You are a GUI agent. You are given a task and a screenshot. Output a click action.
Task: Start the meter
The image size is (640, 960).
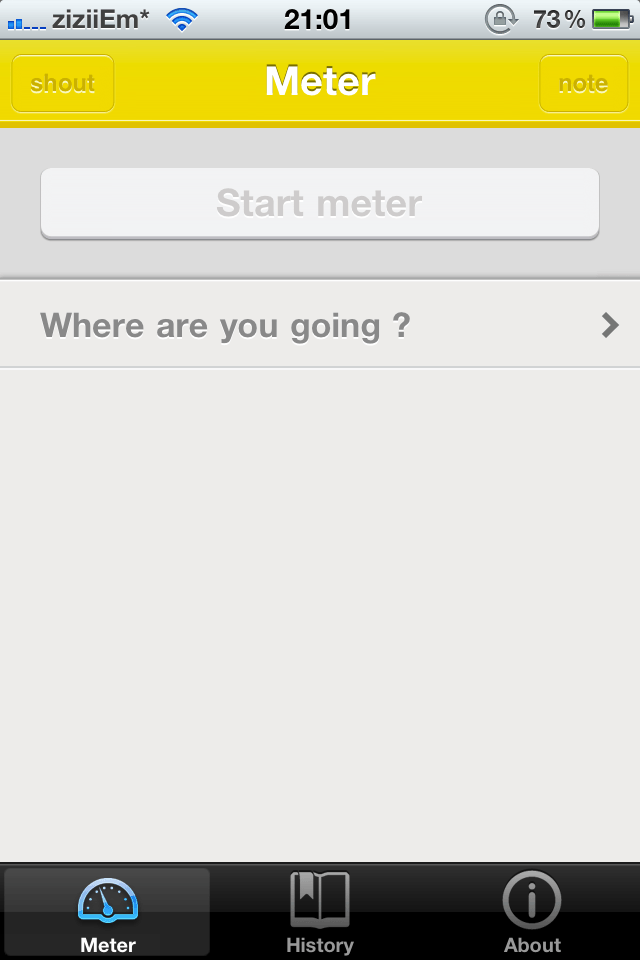click(319, 203)
